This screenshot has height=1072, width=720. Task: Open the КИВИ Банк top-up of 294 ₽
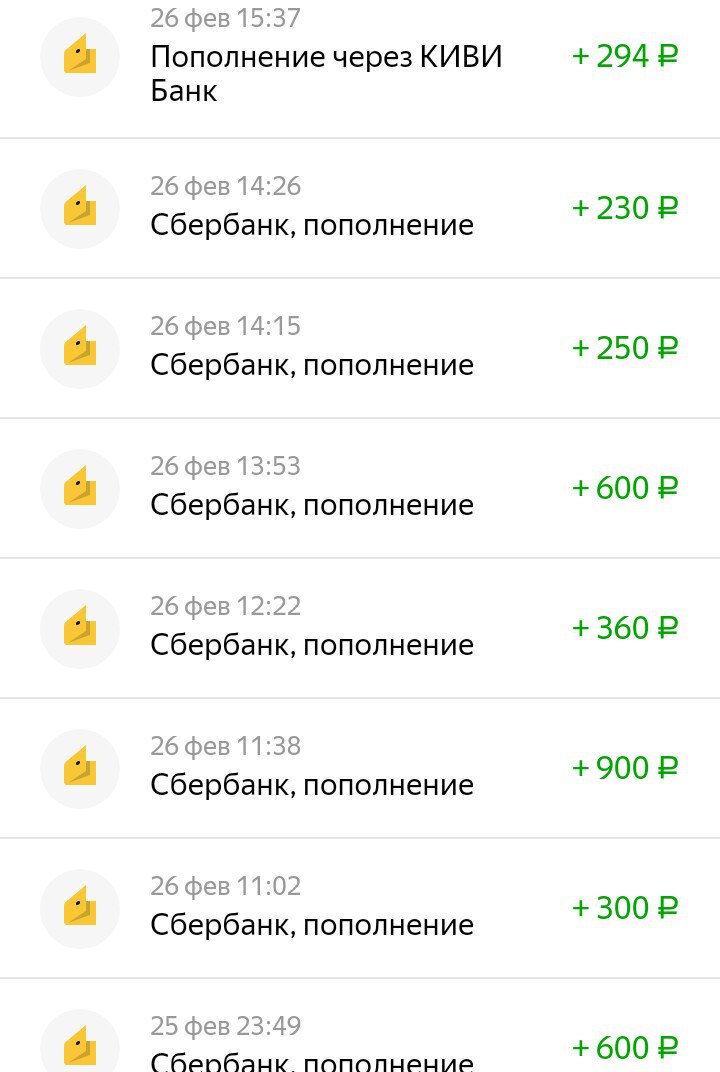[326, 73]
